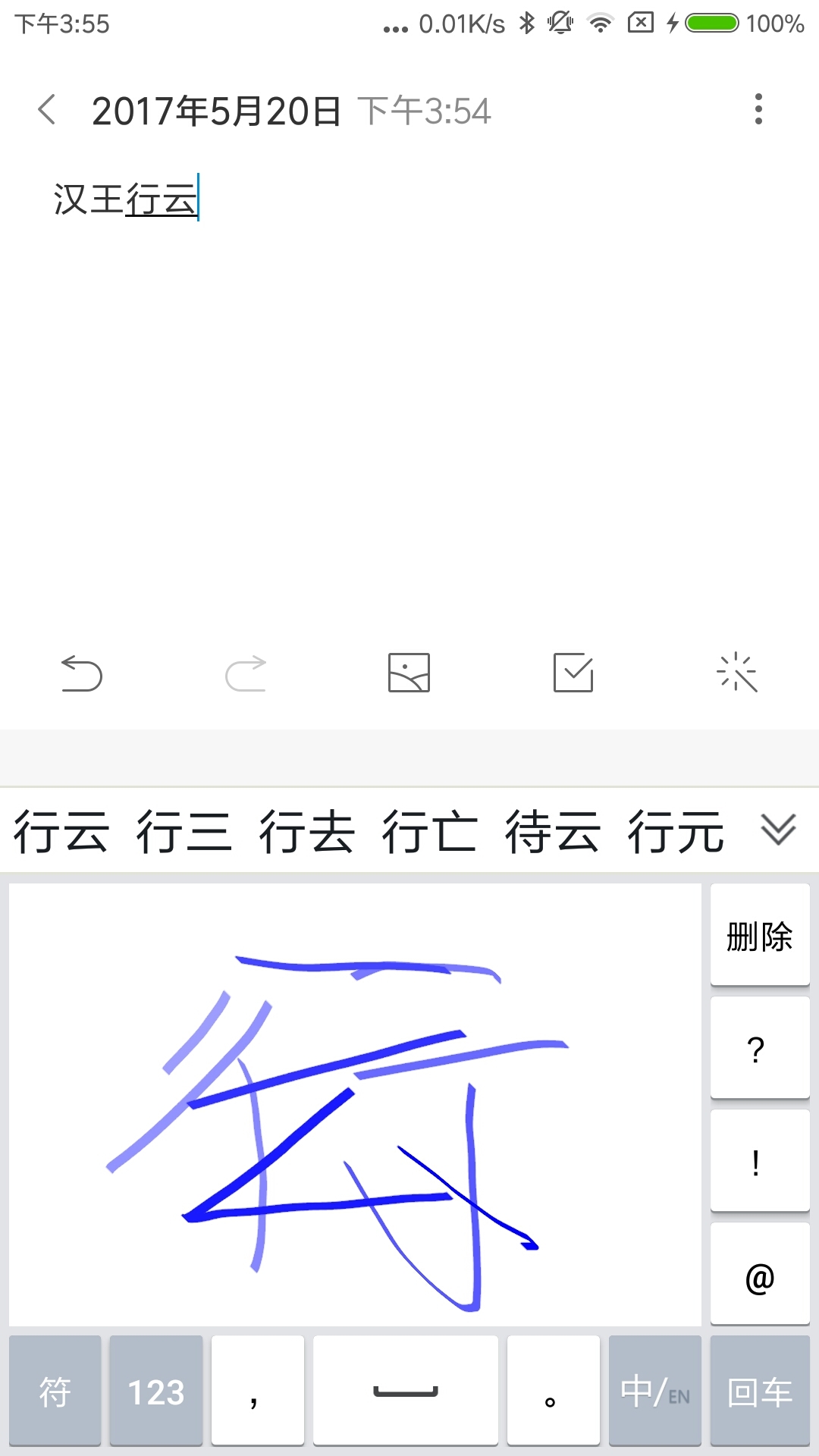
Task: Pick the candidate 行亡
Action: (429, 831)
